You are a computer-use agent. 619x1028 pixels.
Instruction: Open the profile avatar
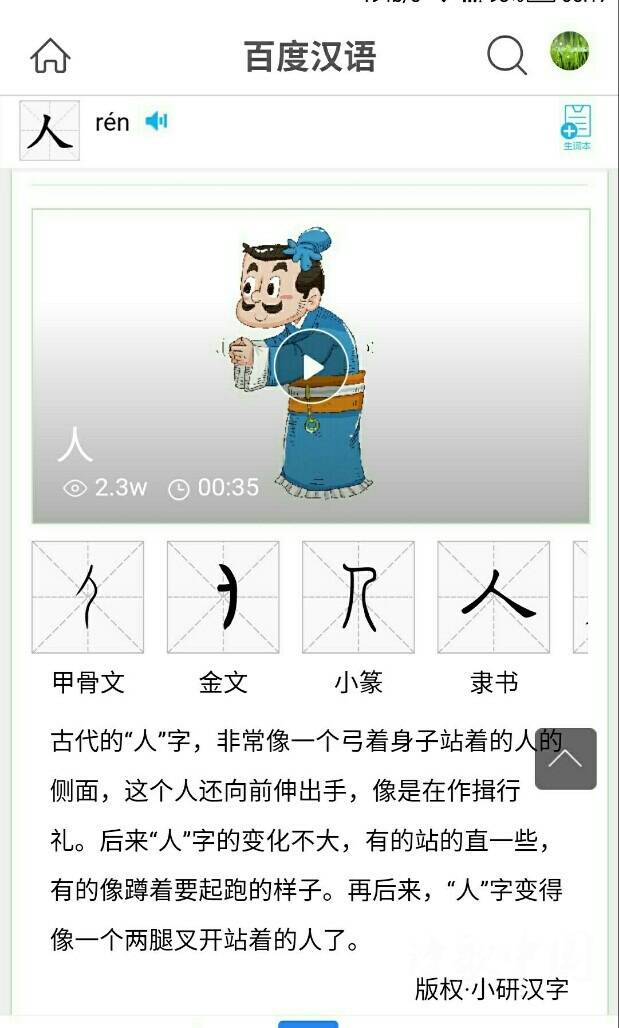pos(569,52)
